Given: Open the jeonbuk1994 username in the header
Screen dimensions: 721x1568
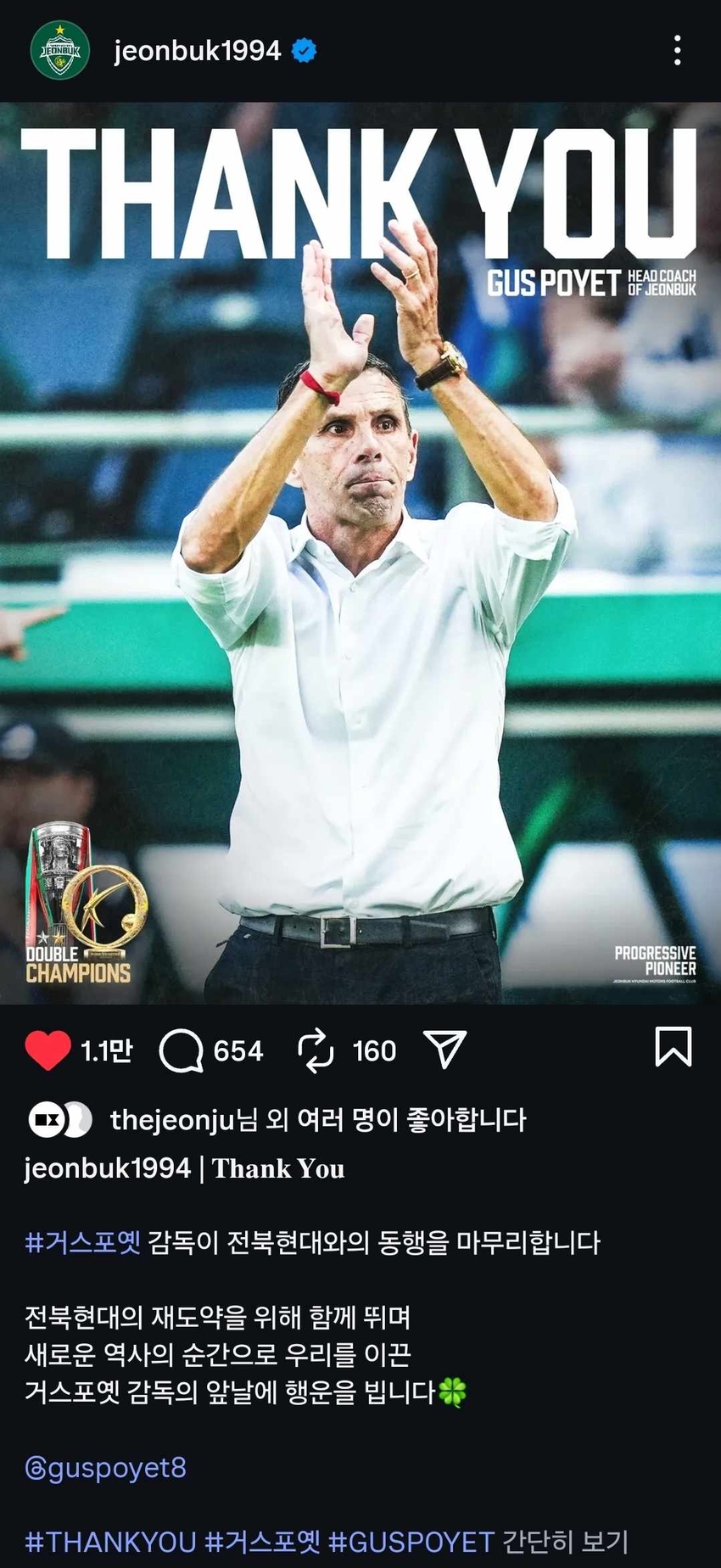Looking at the screenshot, I should [x=197, y=51].
